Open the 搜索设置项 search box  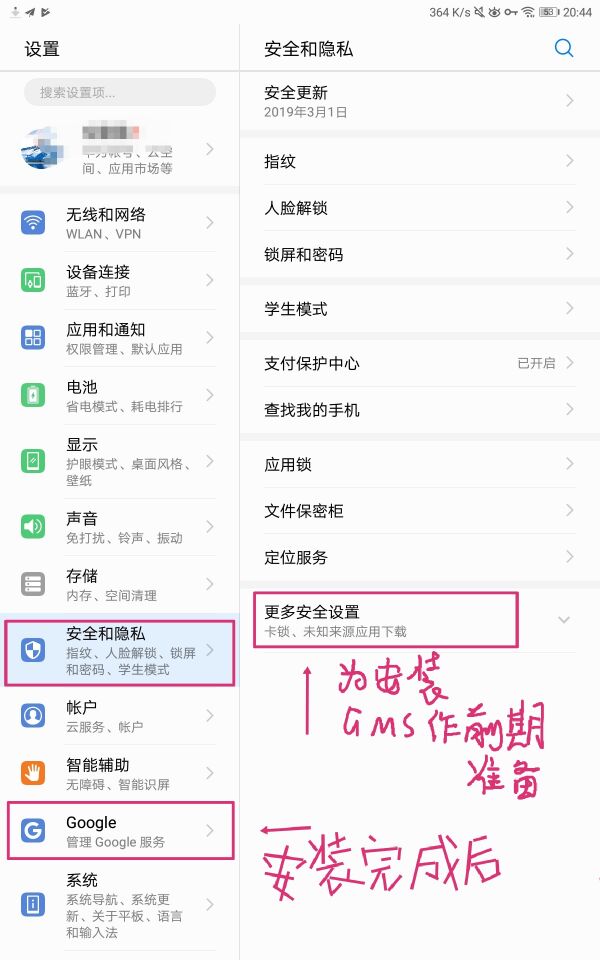click(x=120, y=92)
